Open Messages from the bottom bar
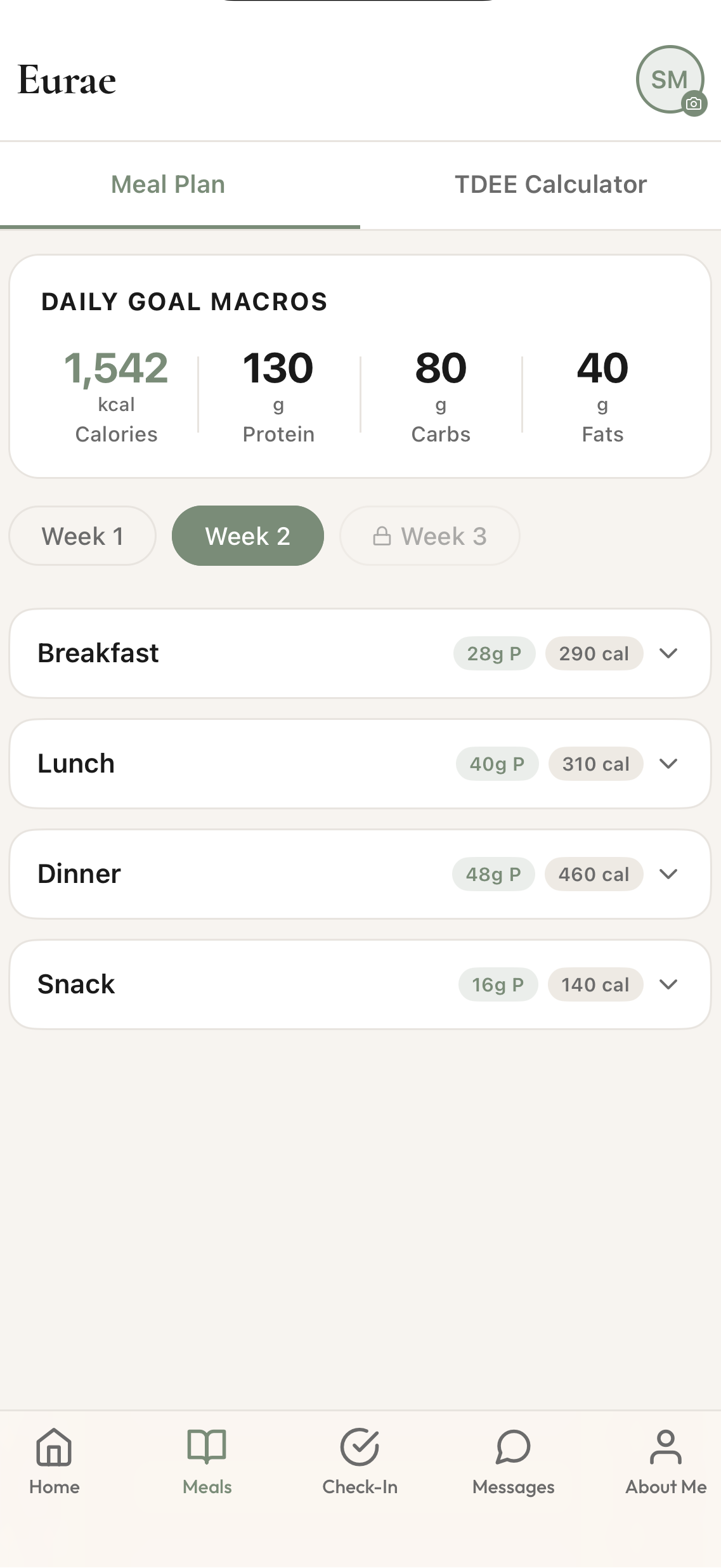Screen dimensions: 721x1568 point(512,1472)
